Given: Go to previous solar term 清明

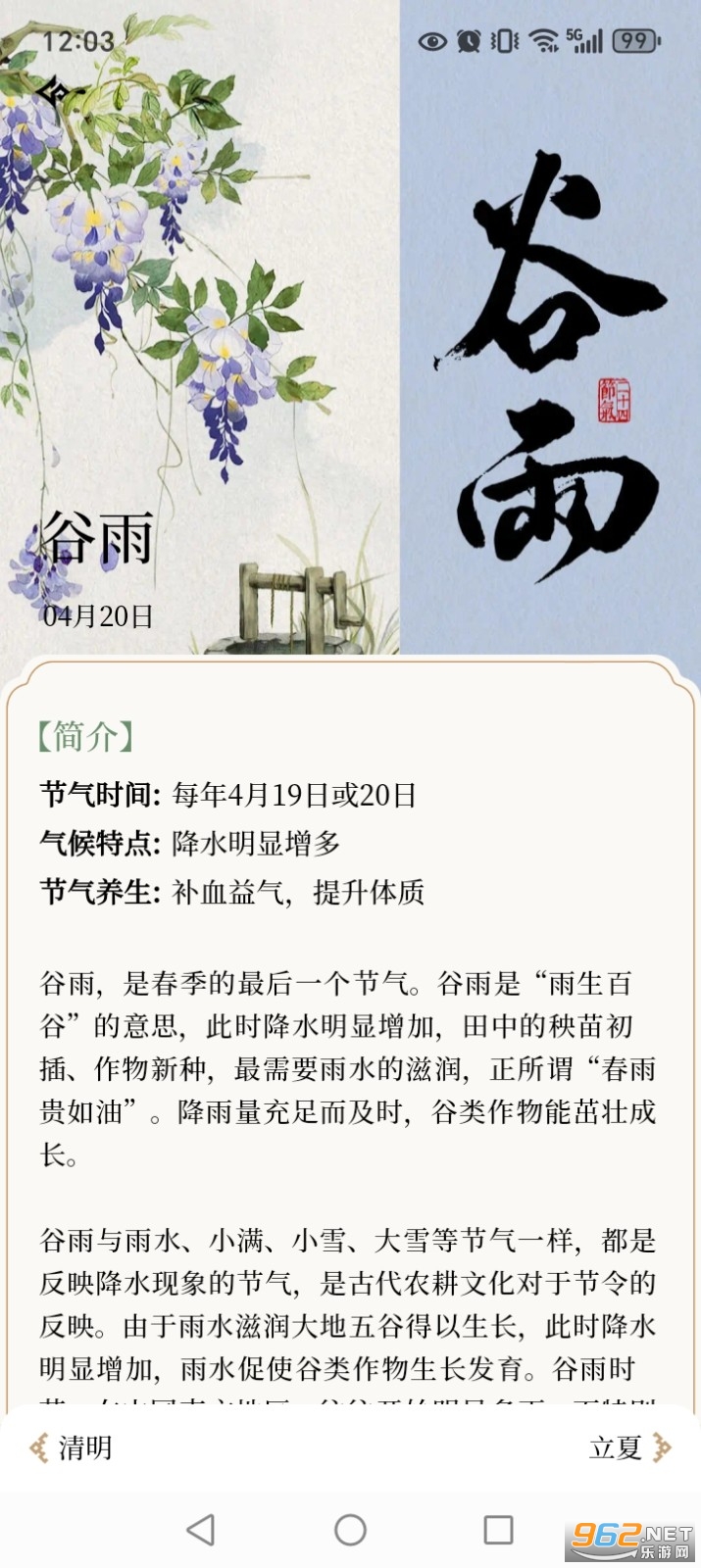Looking at the screenshot, I should [x=72, y=1447].
